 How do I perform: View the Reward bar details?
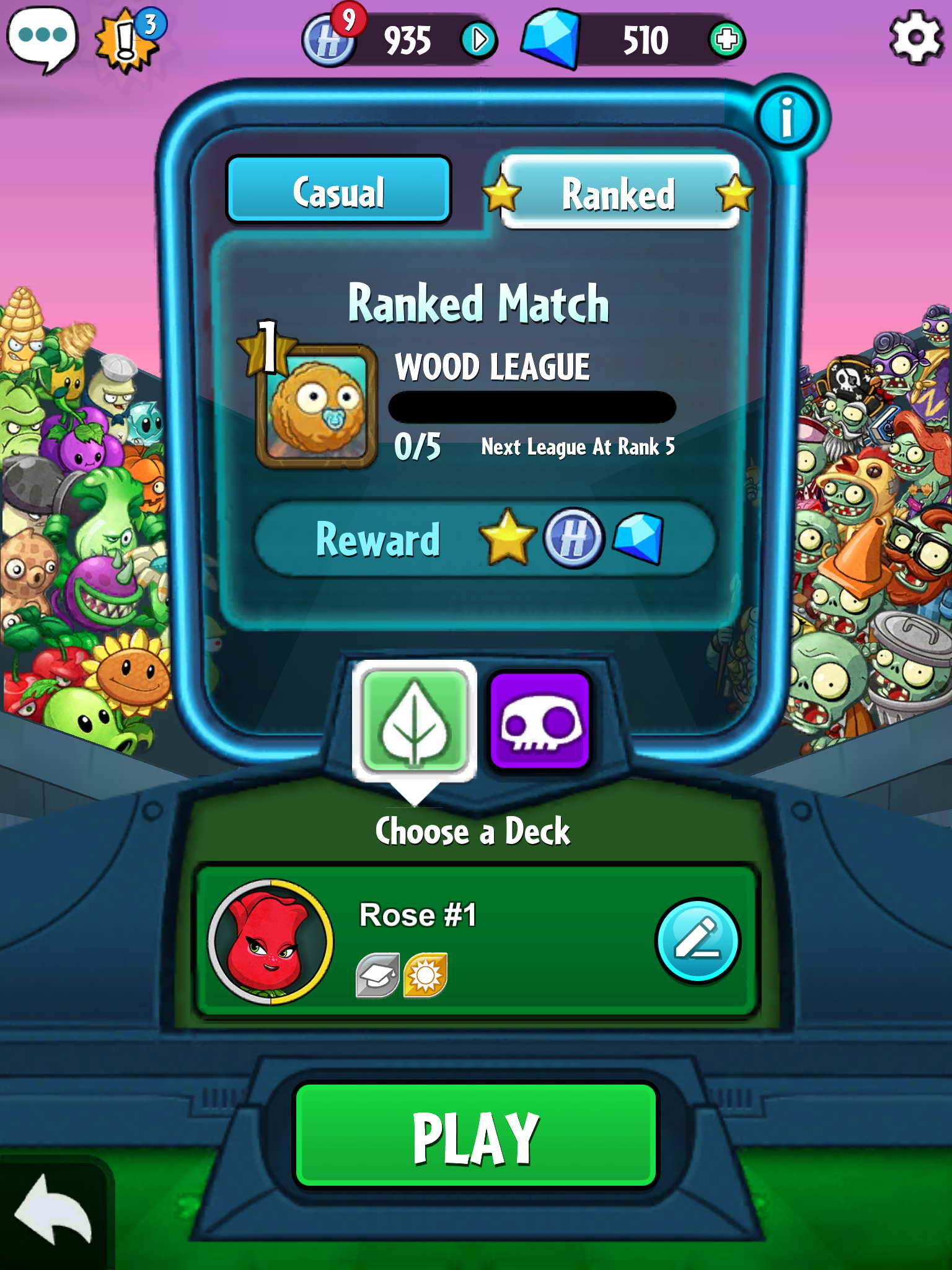coord(485,538)
